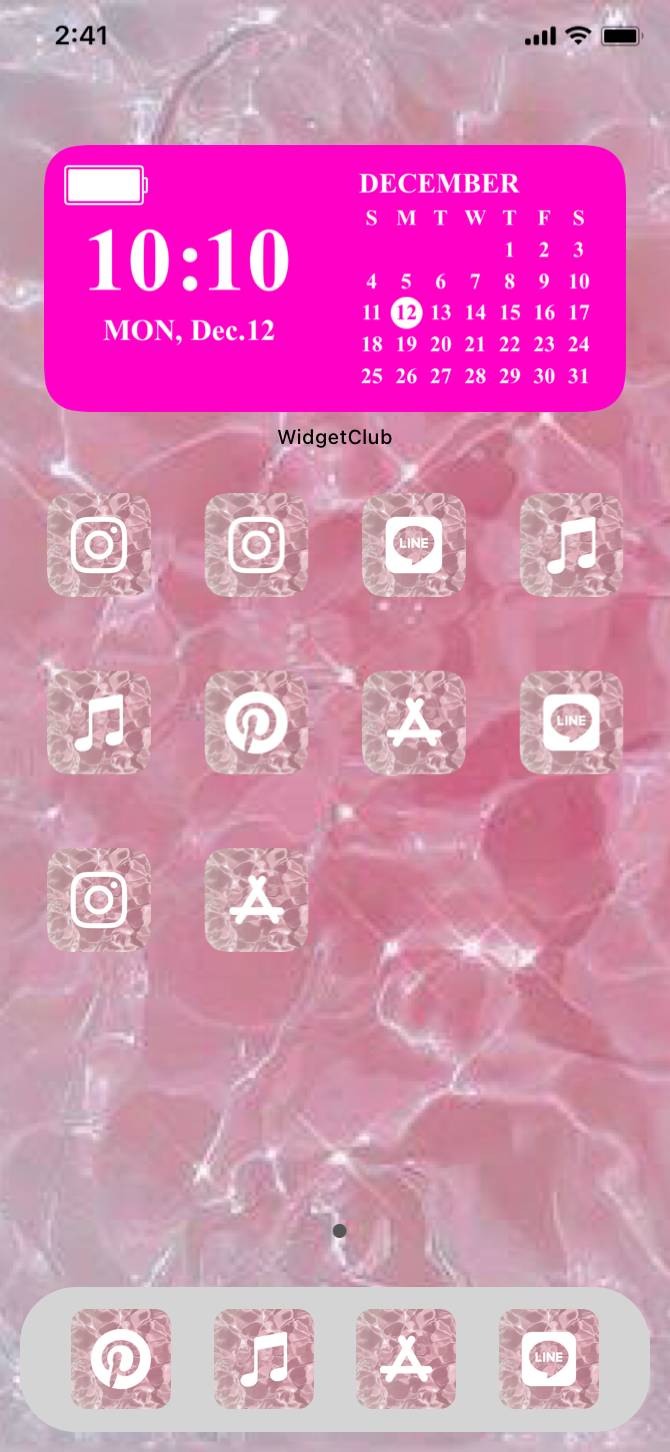Launch Pinterest from the dock

click(x=121, y=1359)
